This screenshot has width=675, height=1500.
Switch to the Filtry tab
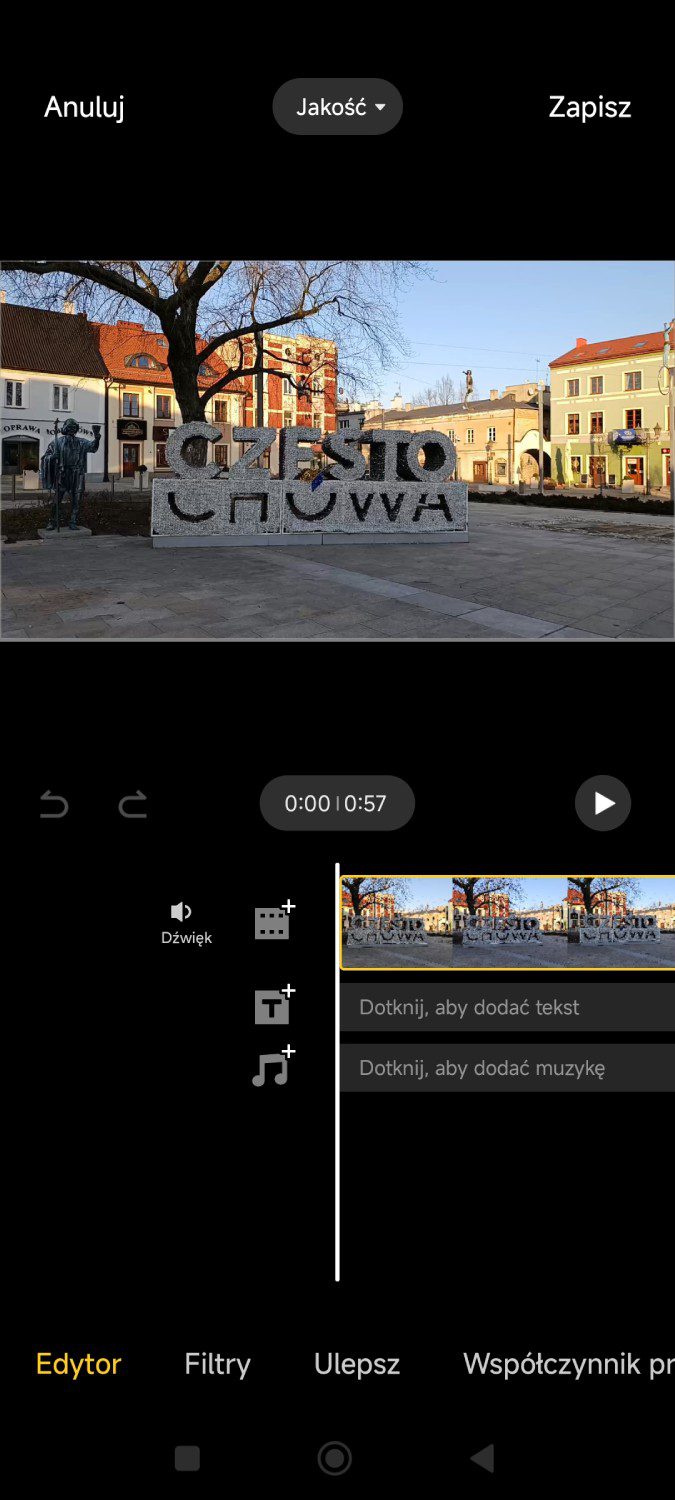(x=217, y=1364)
